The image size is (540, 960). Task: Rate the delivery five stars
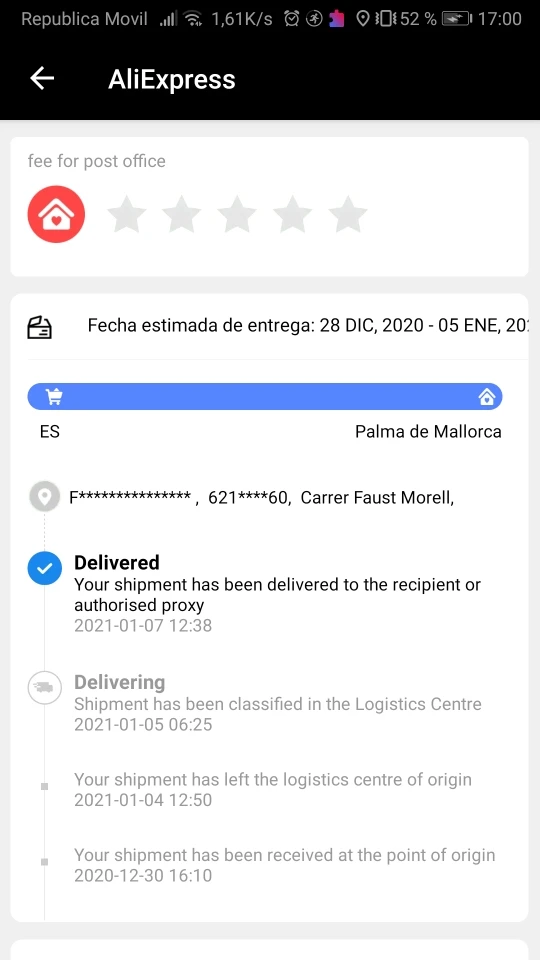coord(348,214)
